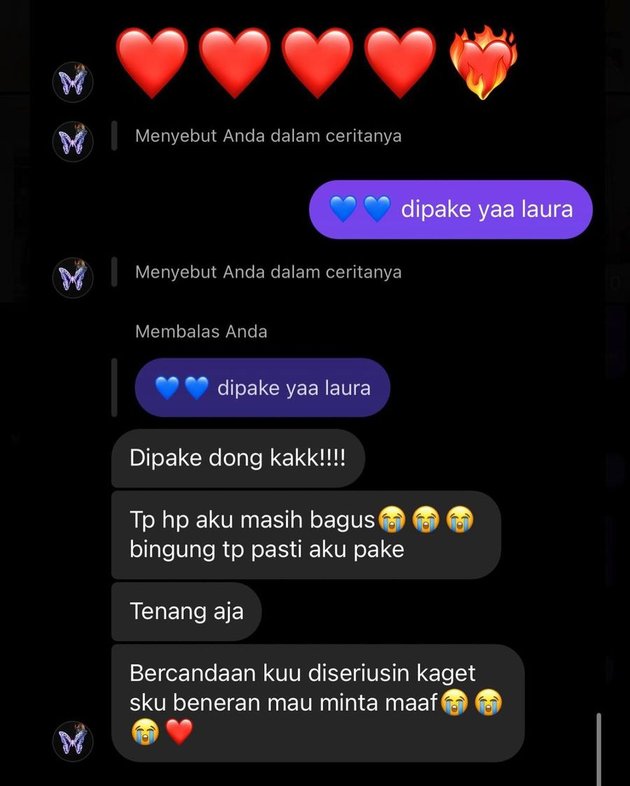Jump to the quoted 'dipake yaa laura' reply
Screen dimensions: 630x786
point(262,388)
